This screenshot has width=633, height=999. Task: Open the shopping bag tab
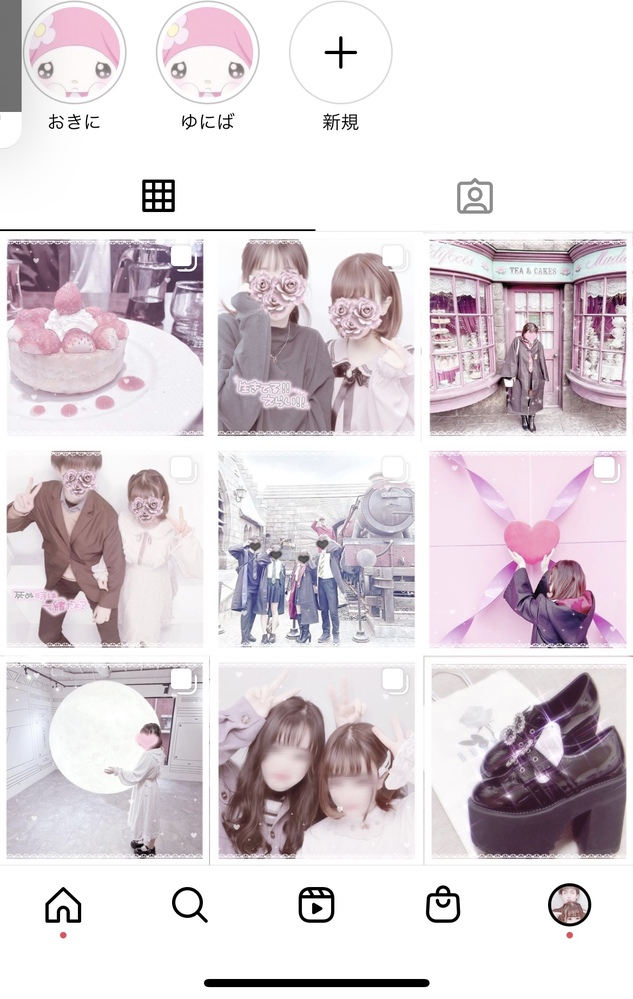(442, 905)
